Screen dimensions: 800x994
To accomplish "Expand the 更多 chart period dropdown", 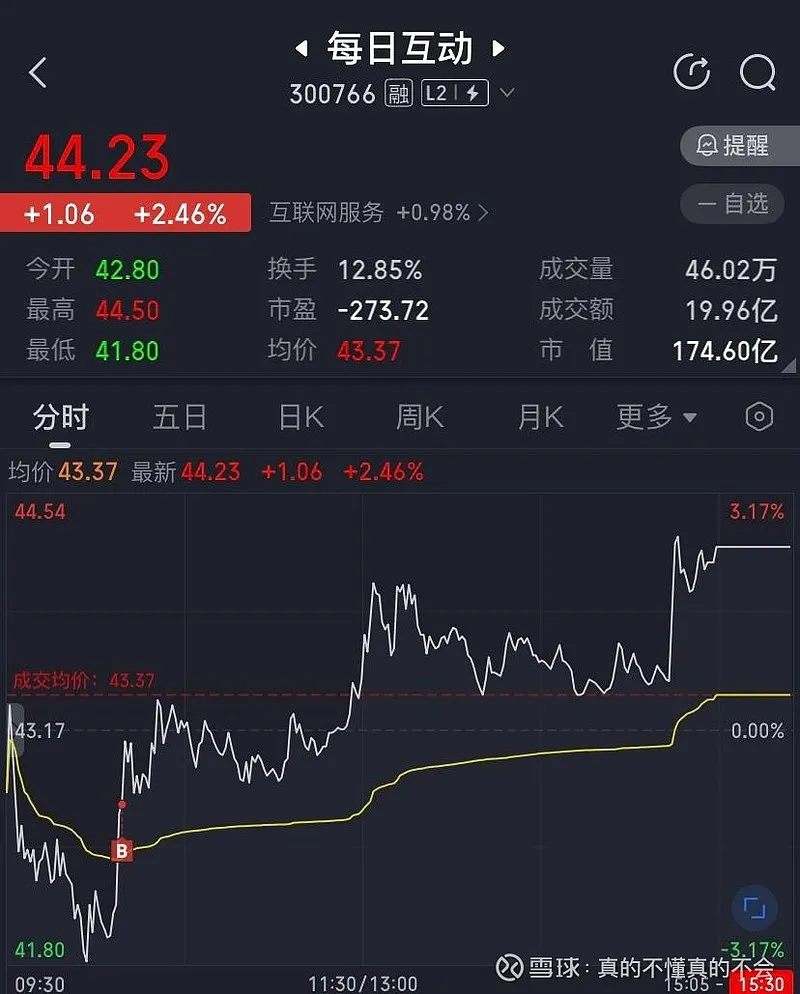I will tap(656, 417).
